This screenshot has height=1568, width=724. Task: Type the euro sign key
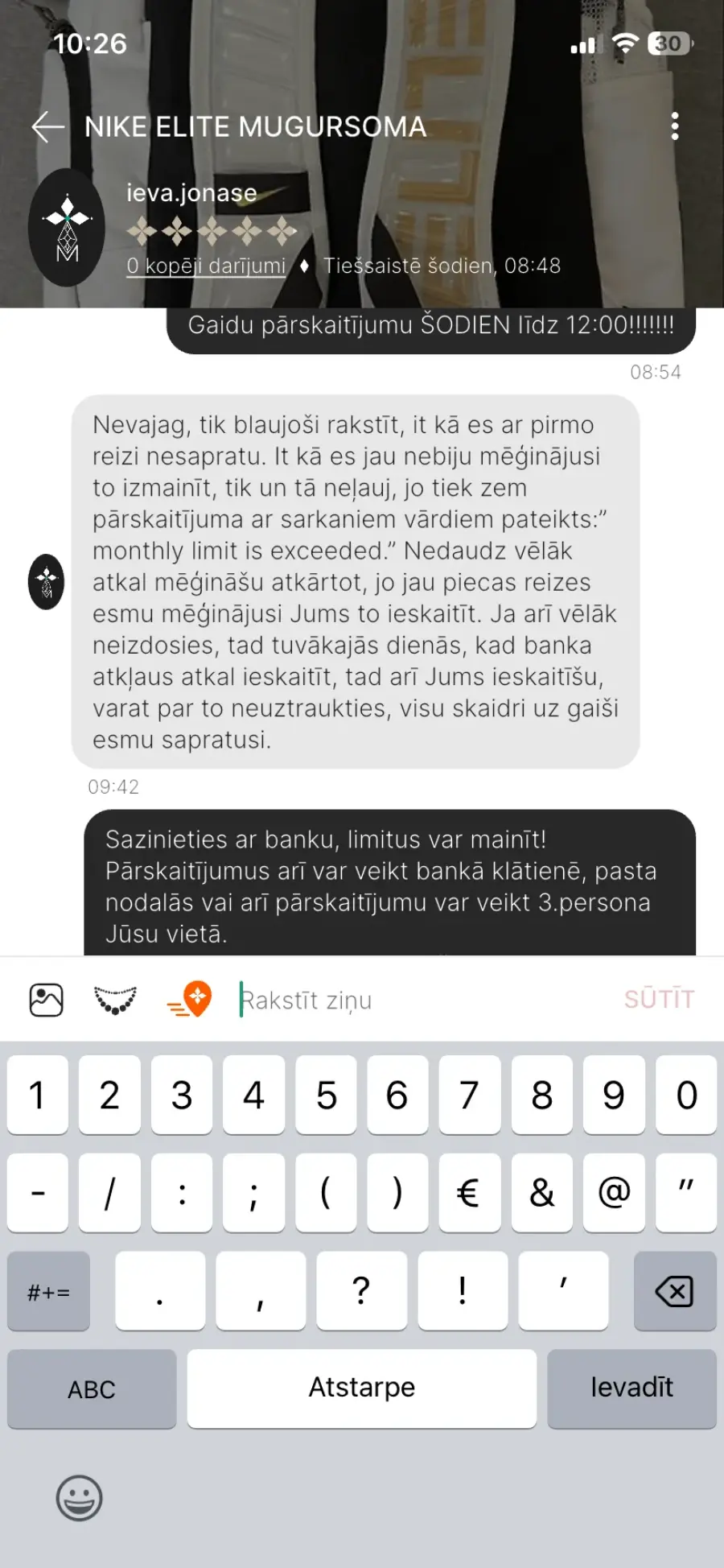(470, 1192)
